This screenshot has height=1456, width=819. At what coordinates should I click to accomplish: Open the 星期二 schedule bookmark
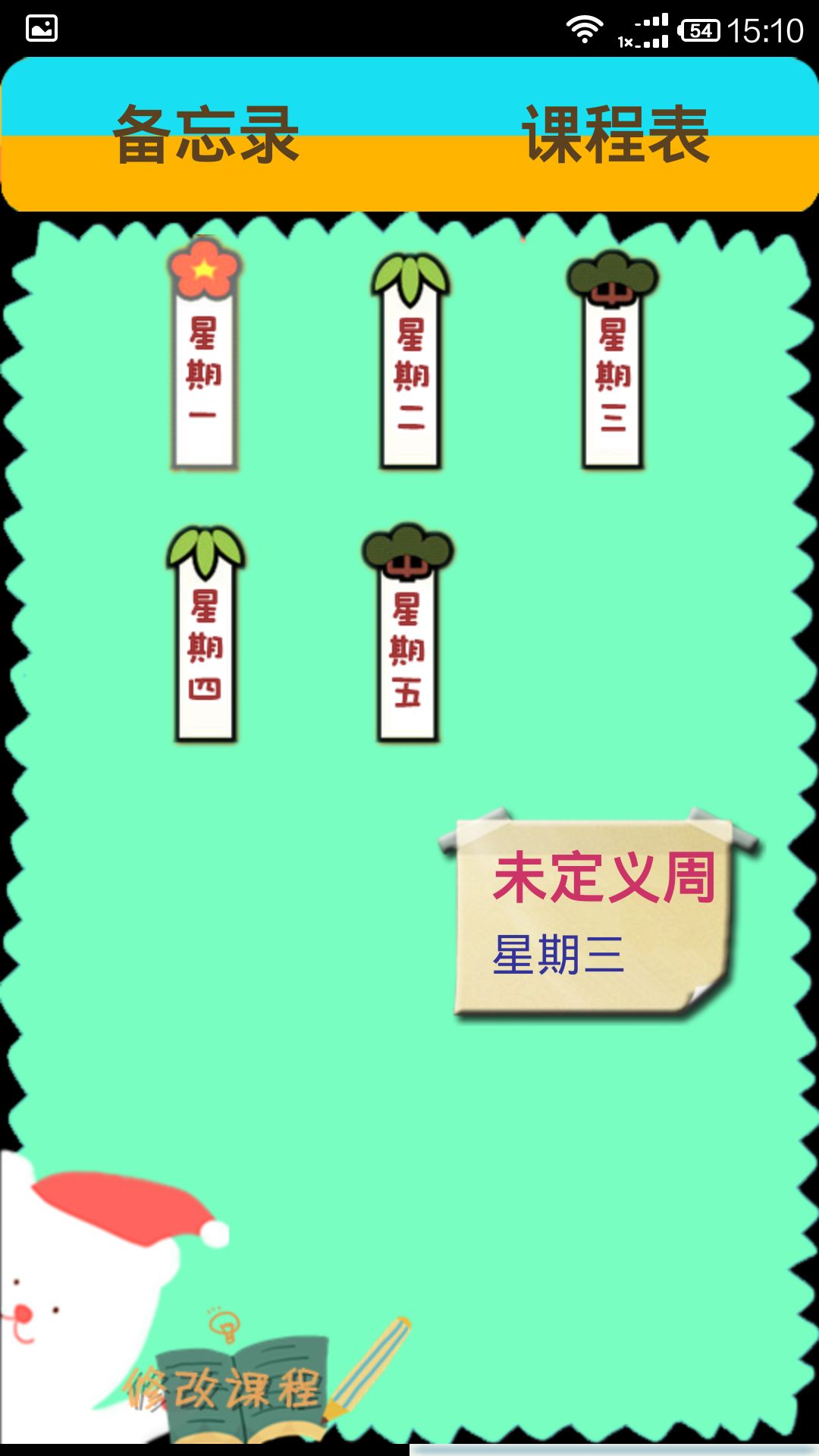click(411, 372)
